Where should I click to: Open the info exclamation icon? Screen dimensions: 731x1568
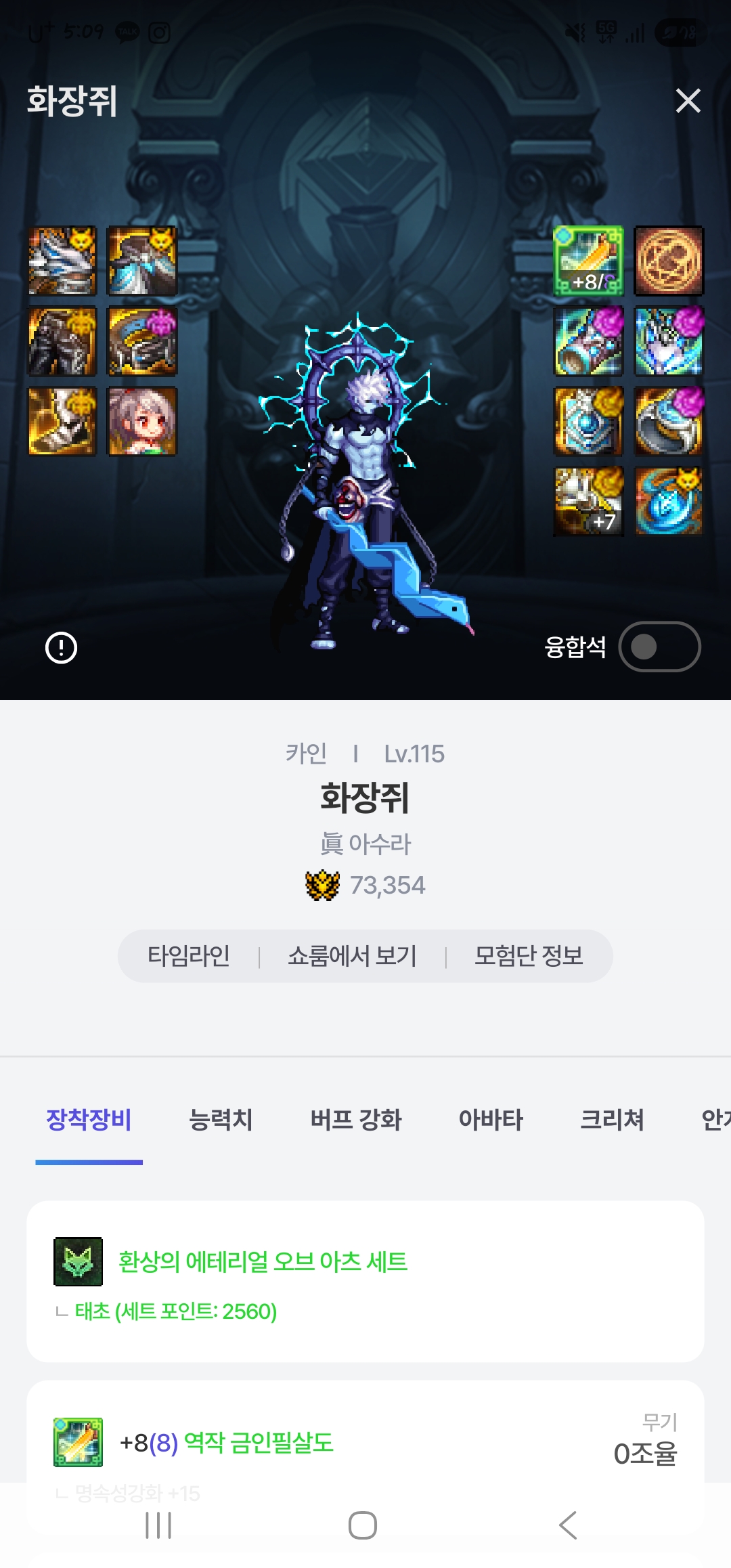[61, 648]
